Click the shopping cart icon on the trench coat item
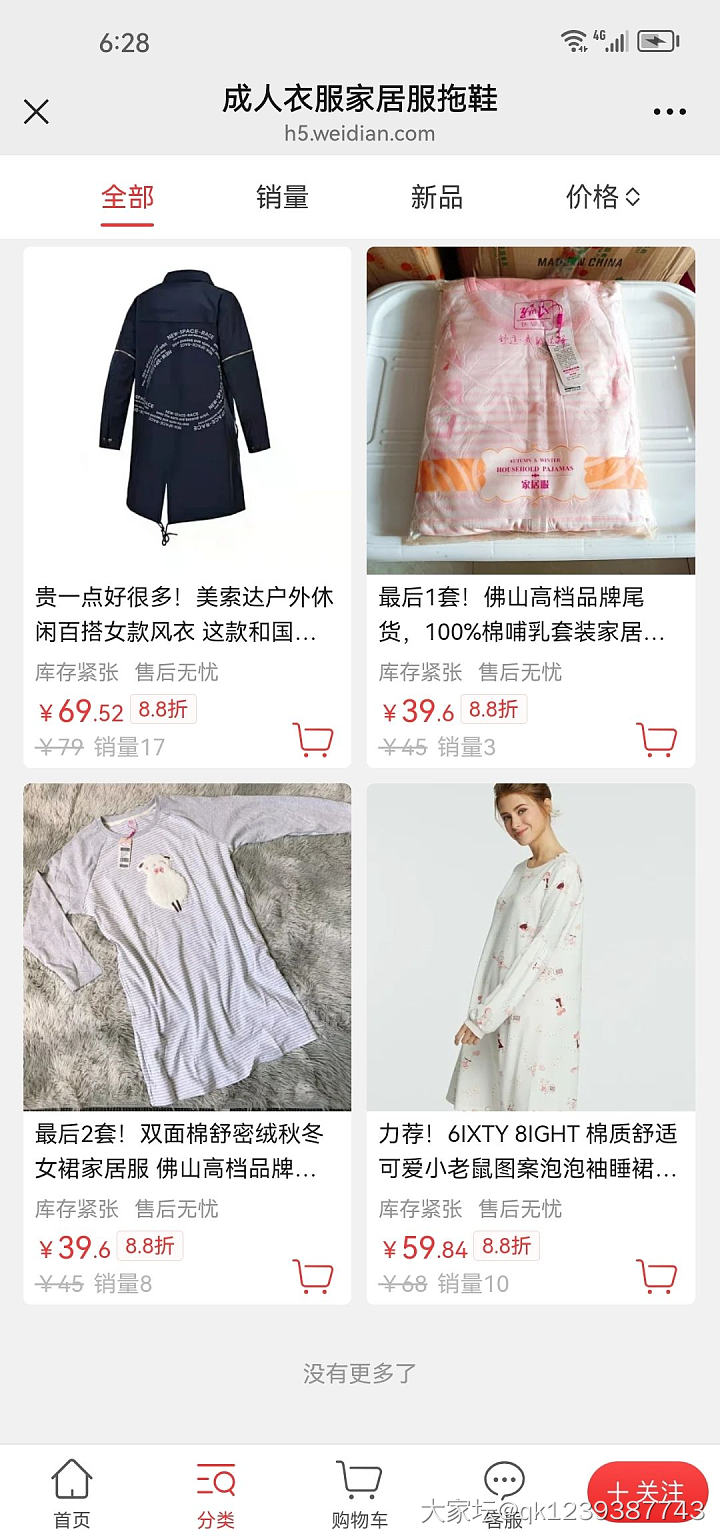The width and height of the screenshot is (720, 1540). coord(314,738)
